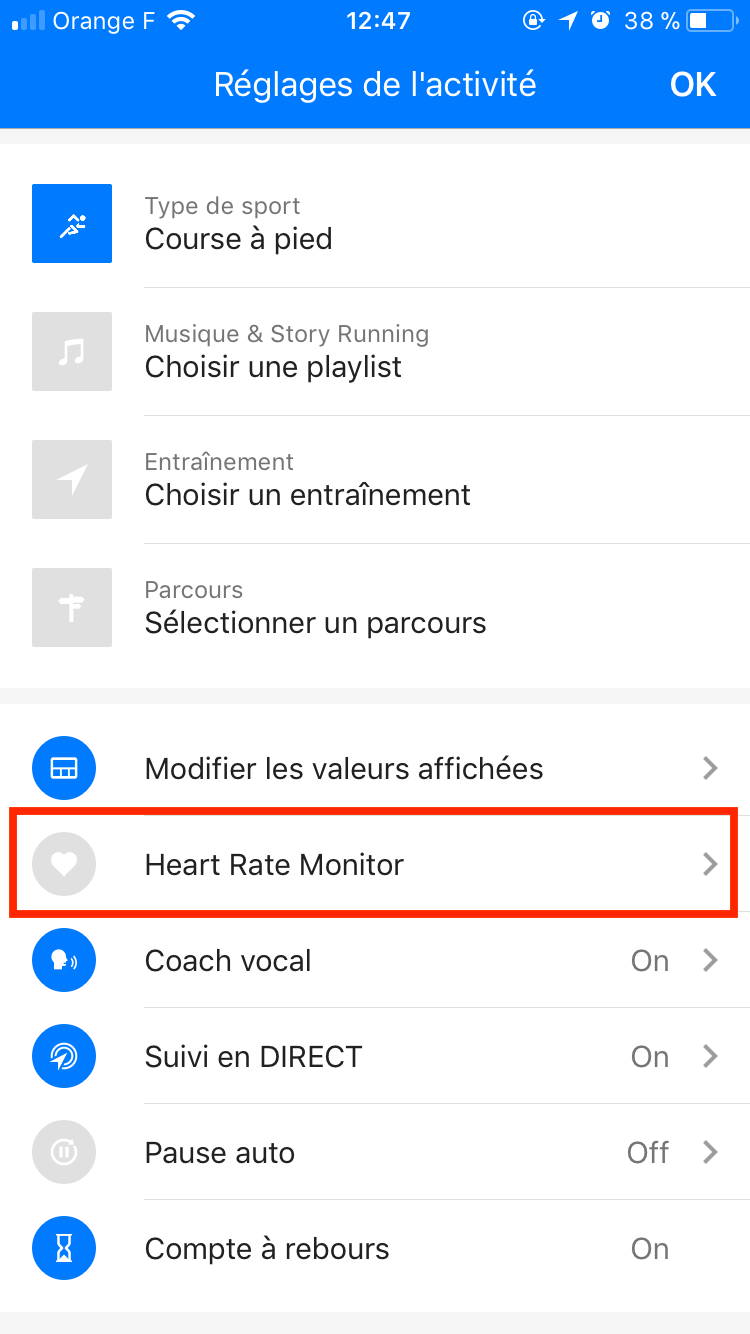Confirm settings with the OK button

point(693,85)
